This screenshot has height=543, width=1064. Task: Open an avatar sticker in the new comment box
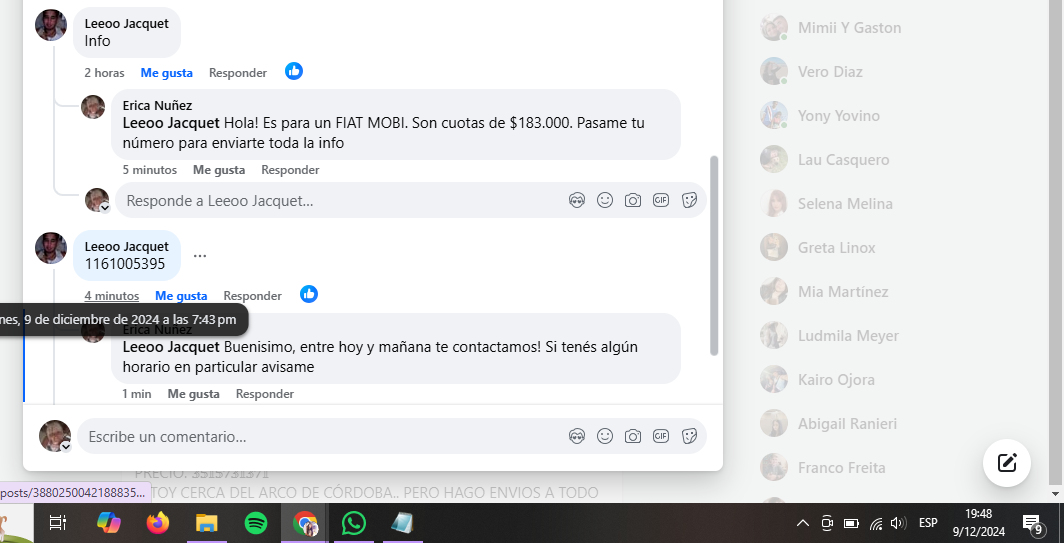point(577,436)
